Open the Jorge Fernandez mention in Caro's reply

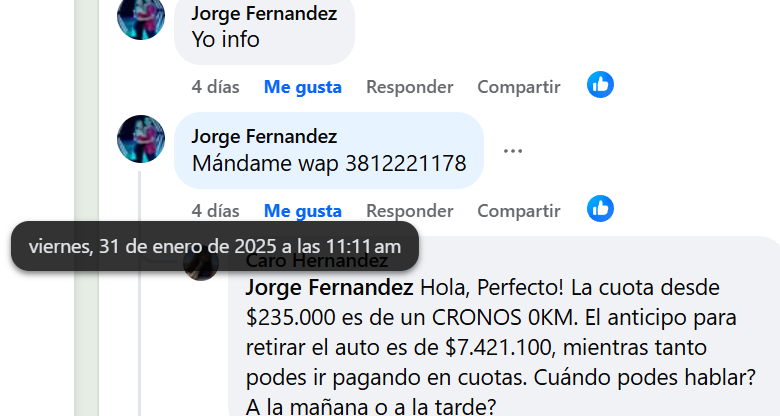point(329,289)
